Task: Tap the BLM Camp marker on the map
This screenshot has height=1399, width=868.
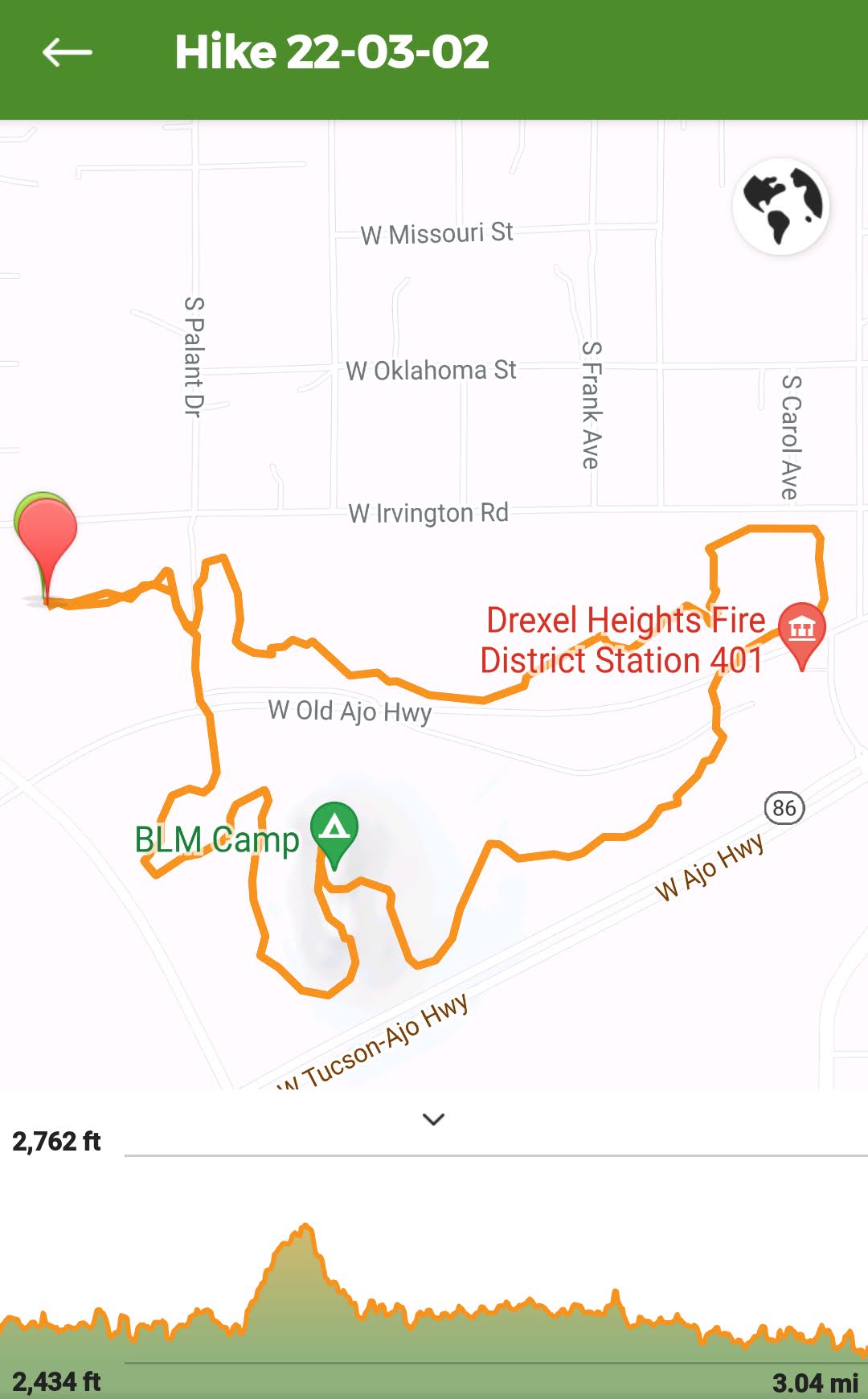Action: coord(334,829)
